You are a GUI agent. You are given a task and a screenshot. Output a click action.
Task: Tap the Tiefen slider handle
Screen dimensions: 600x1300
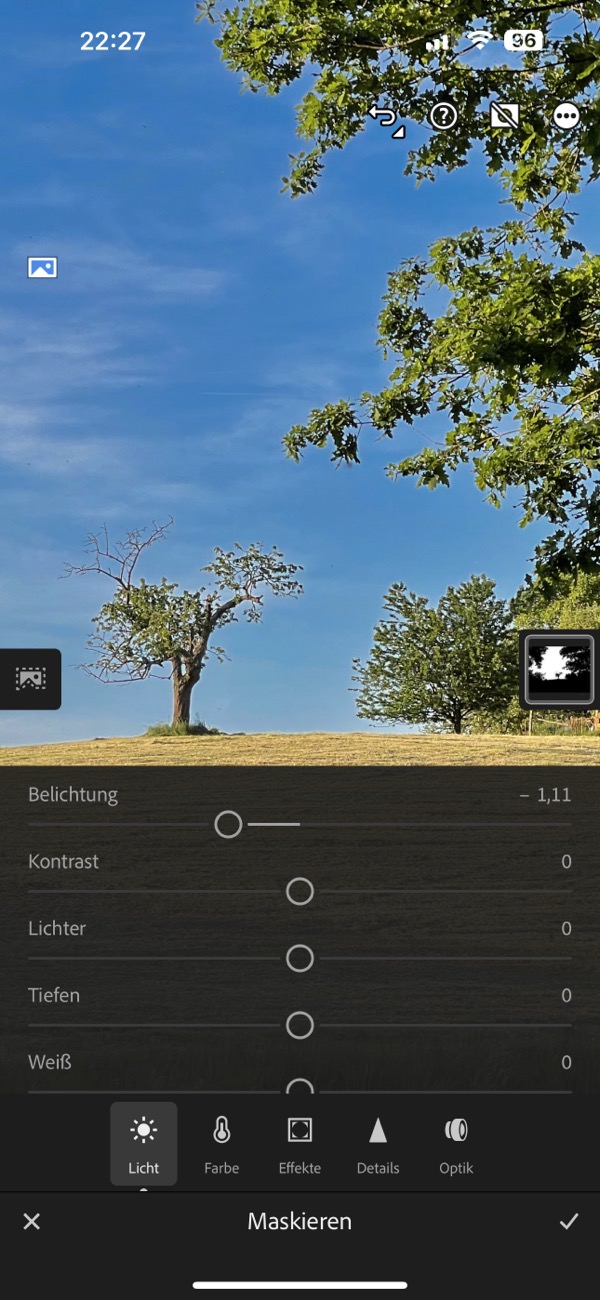(300, 1025)
